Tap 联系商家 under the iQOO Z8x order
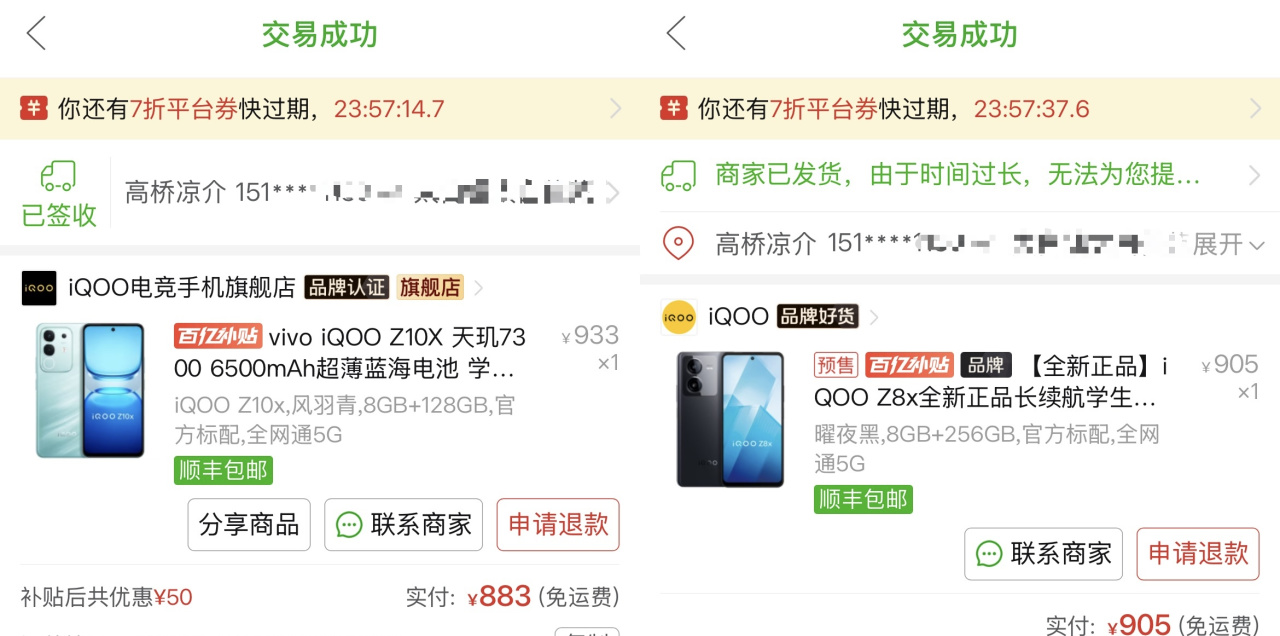This screenshot has width=1280, height=636. (1043, 554)
